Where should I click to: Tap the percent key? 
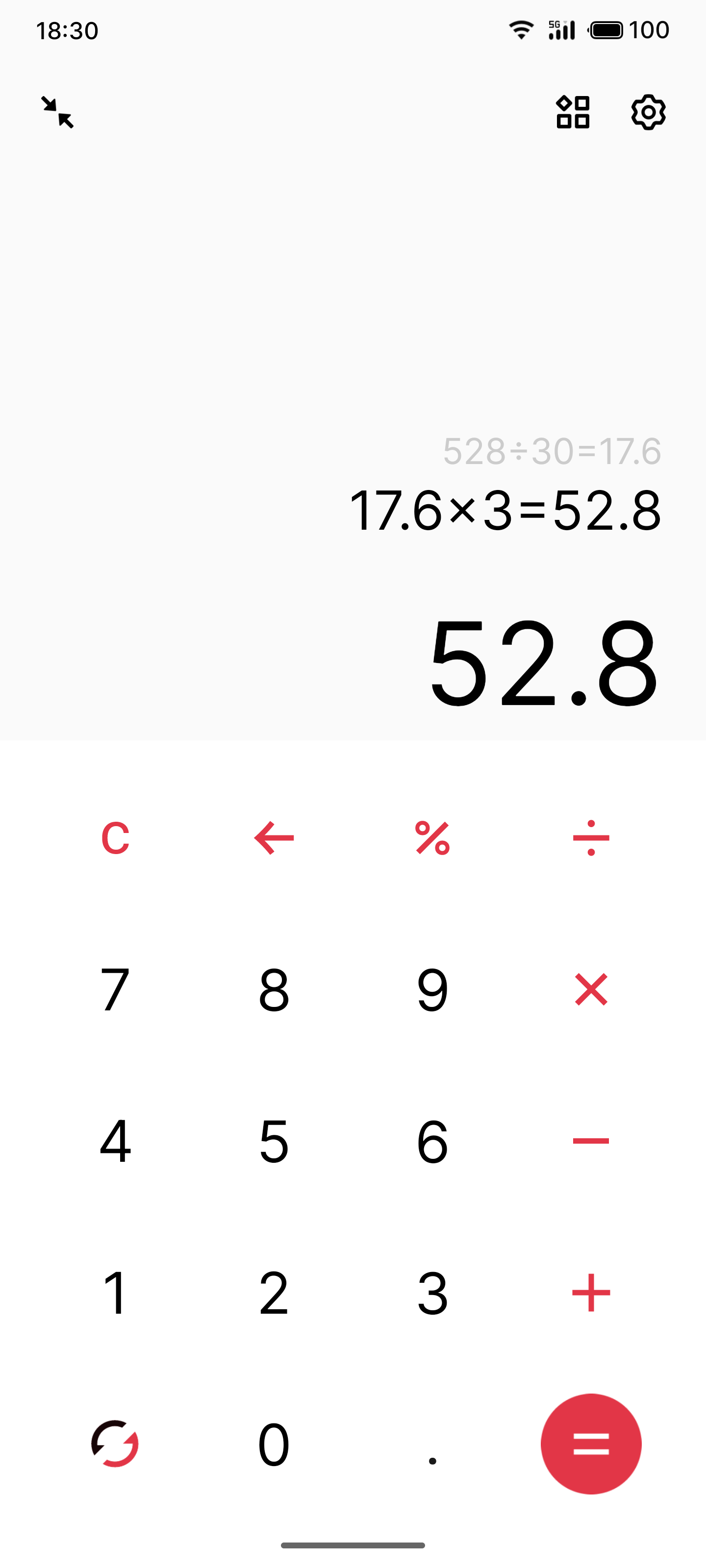click(x=432, y=837)
